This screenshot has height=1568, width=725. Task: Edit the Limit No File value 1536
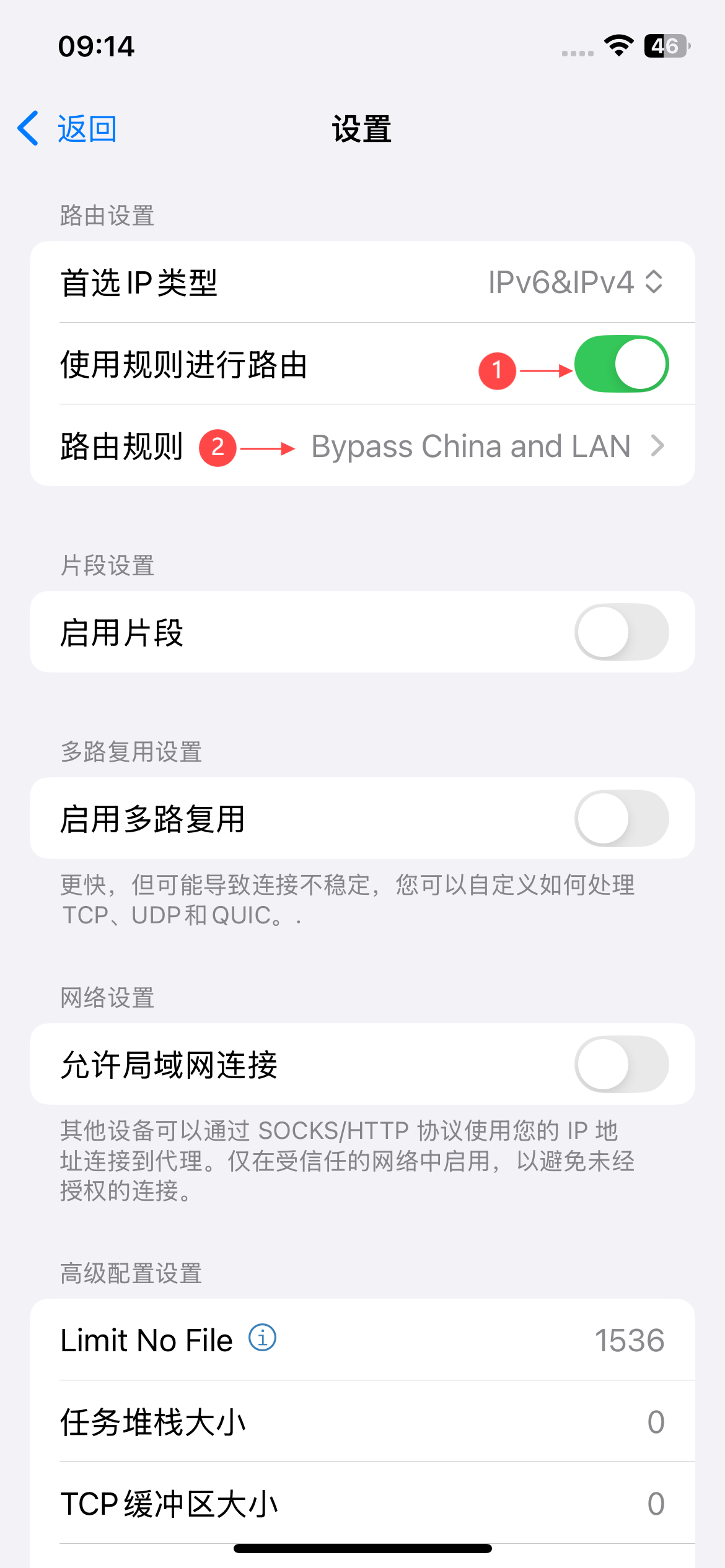click(x=629, y=1340)
